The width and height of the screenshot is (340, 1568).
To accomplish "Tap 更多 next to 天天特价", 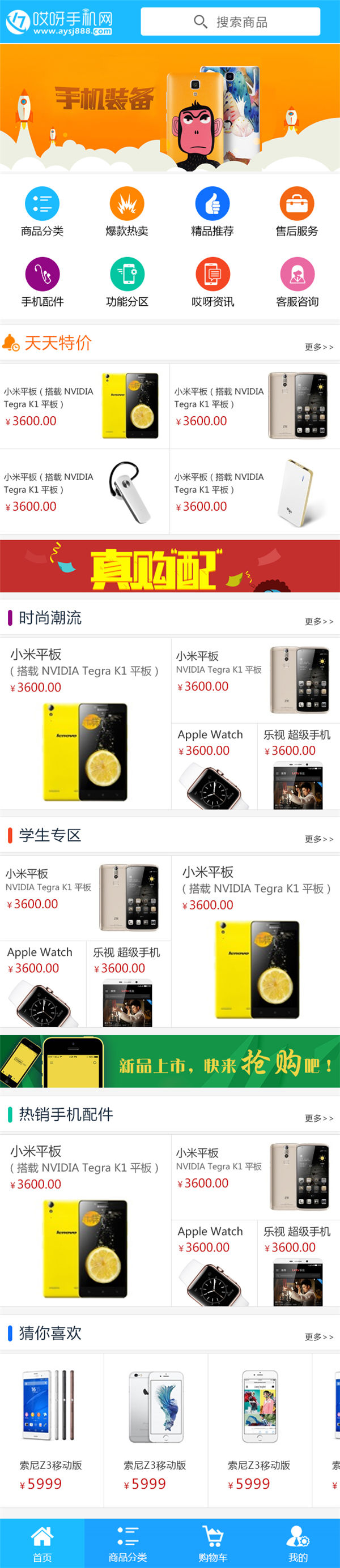I will click(318, 347).
